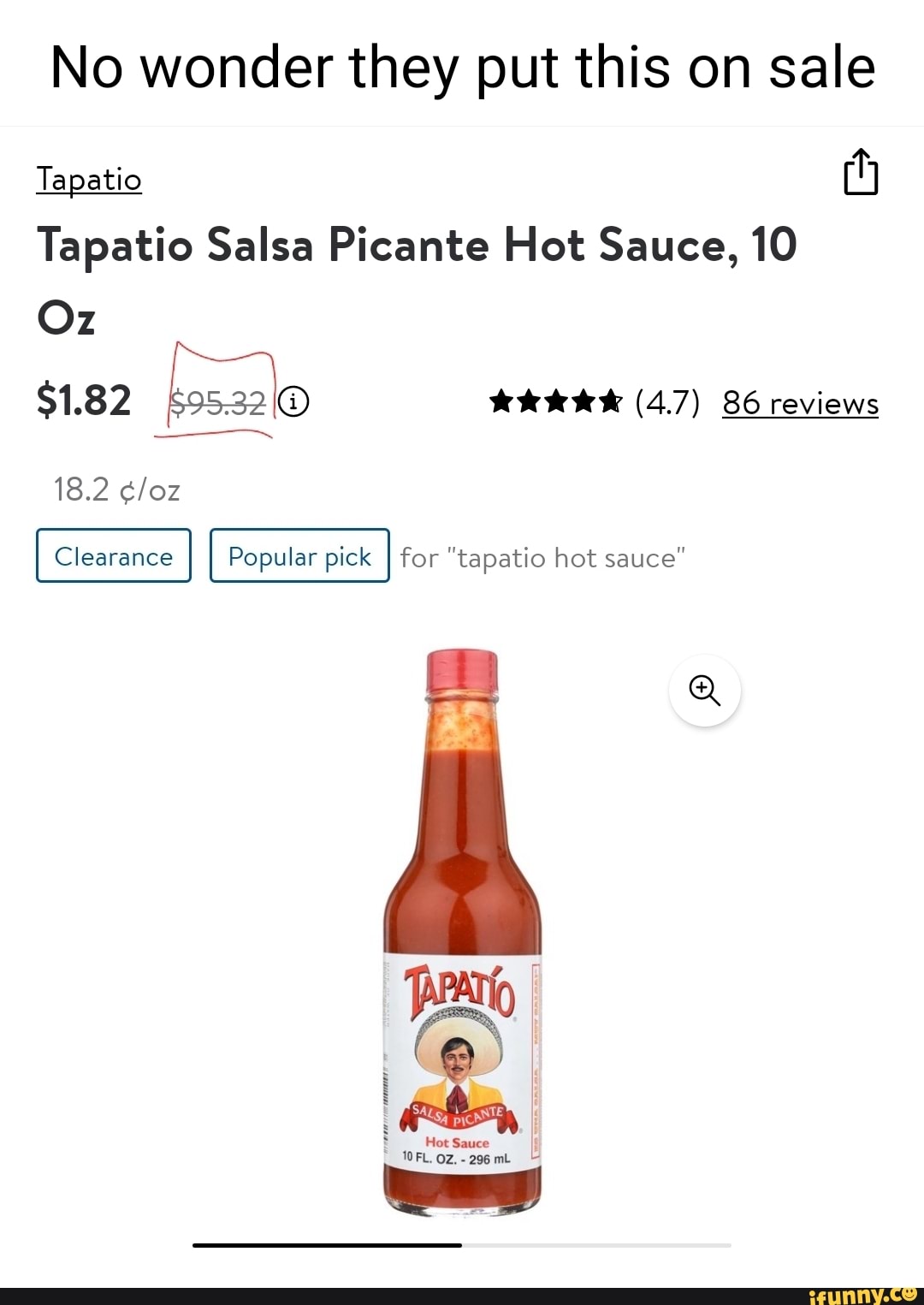Screen dimensions: 924x1305
Task: Click the circled info symbol beside strikethrough price
Action: tap(294, 400)
